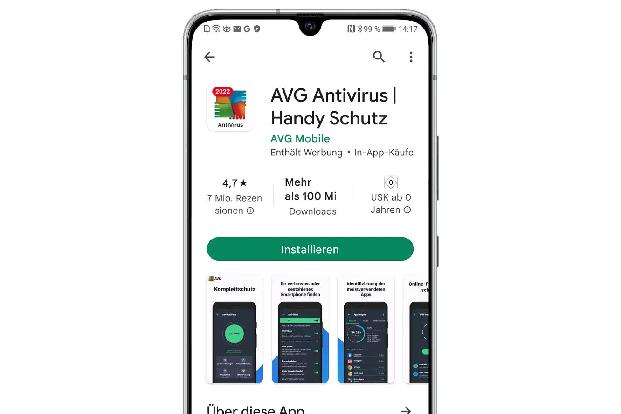
Task: Open the second app screenshot preview
Action: click(300, 329)
